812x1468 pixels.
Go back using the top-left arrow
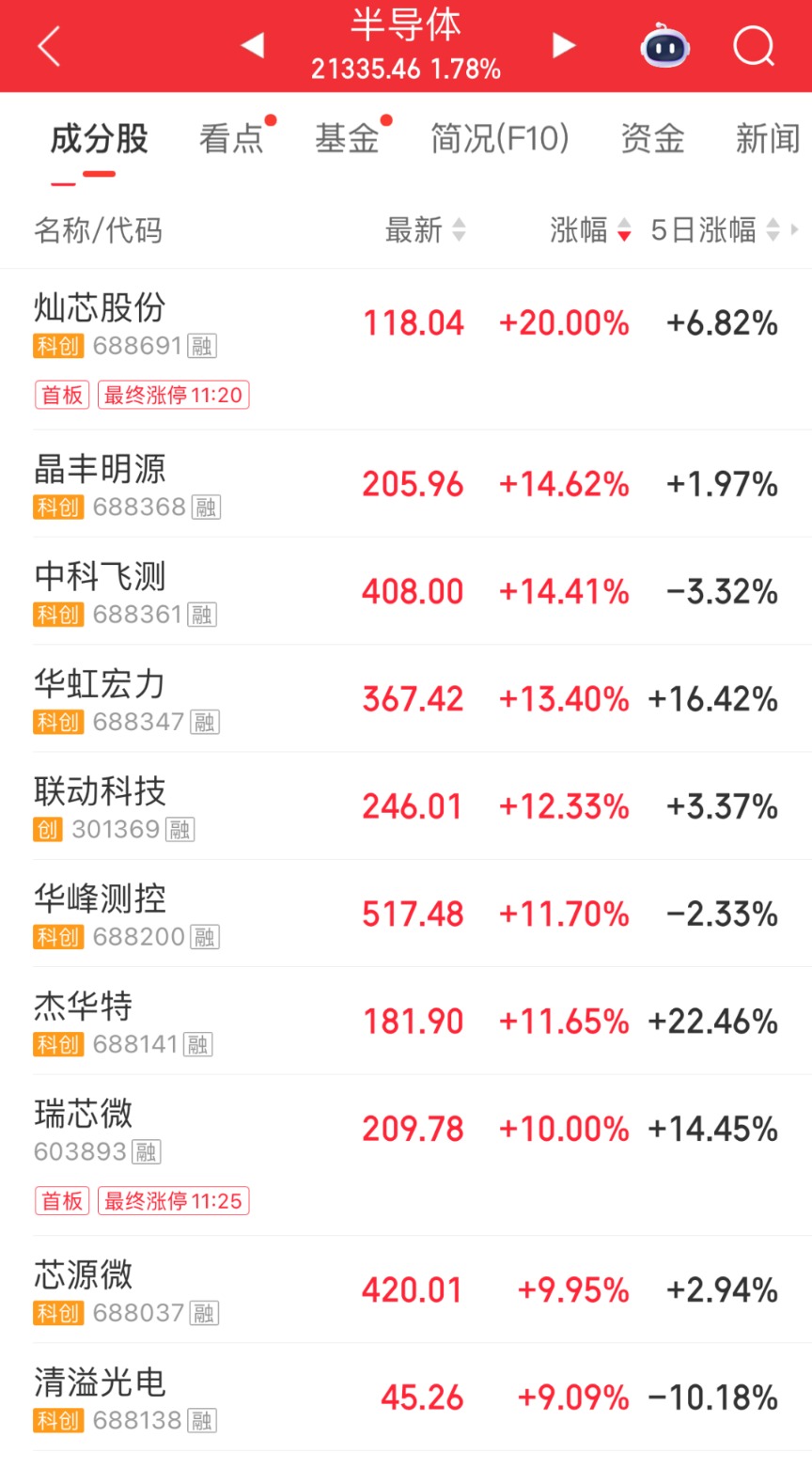pyautogui.click(x=49, y=46)
